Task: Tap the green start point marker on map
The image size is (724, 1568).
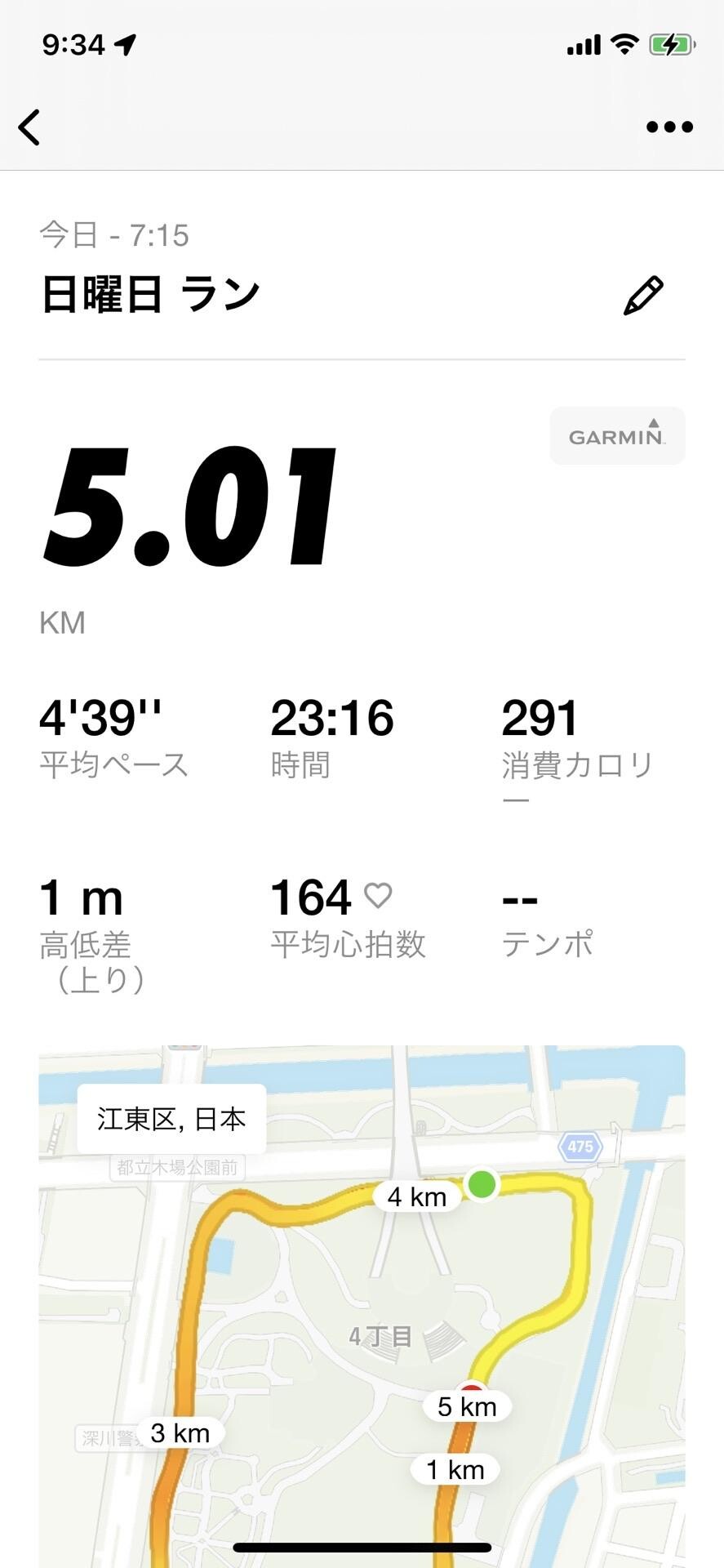Action: pyautogui.click(x=482, y=1185)
